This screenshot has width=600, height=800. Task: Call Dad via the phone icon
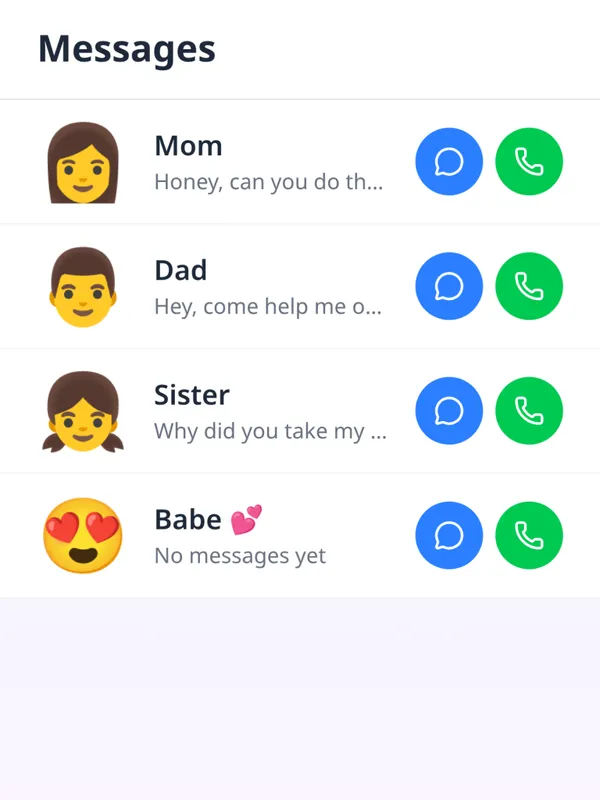click(529, 286)
